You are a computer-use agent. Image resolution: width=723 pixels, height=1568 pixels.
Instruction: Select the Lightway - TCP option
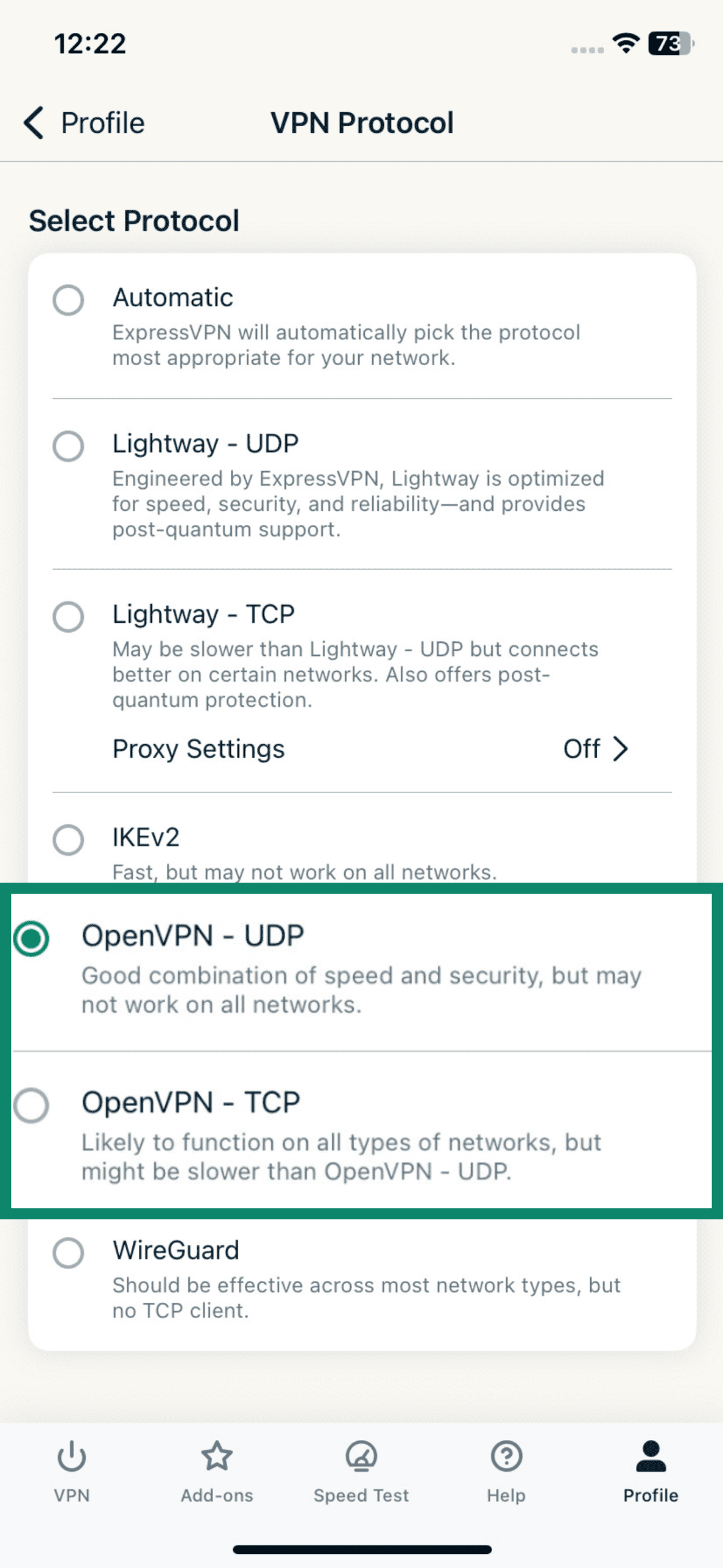coord(69,616)
